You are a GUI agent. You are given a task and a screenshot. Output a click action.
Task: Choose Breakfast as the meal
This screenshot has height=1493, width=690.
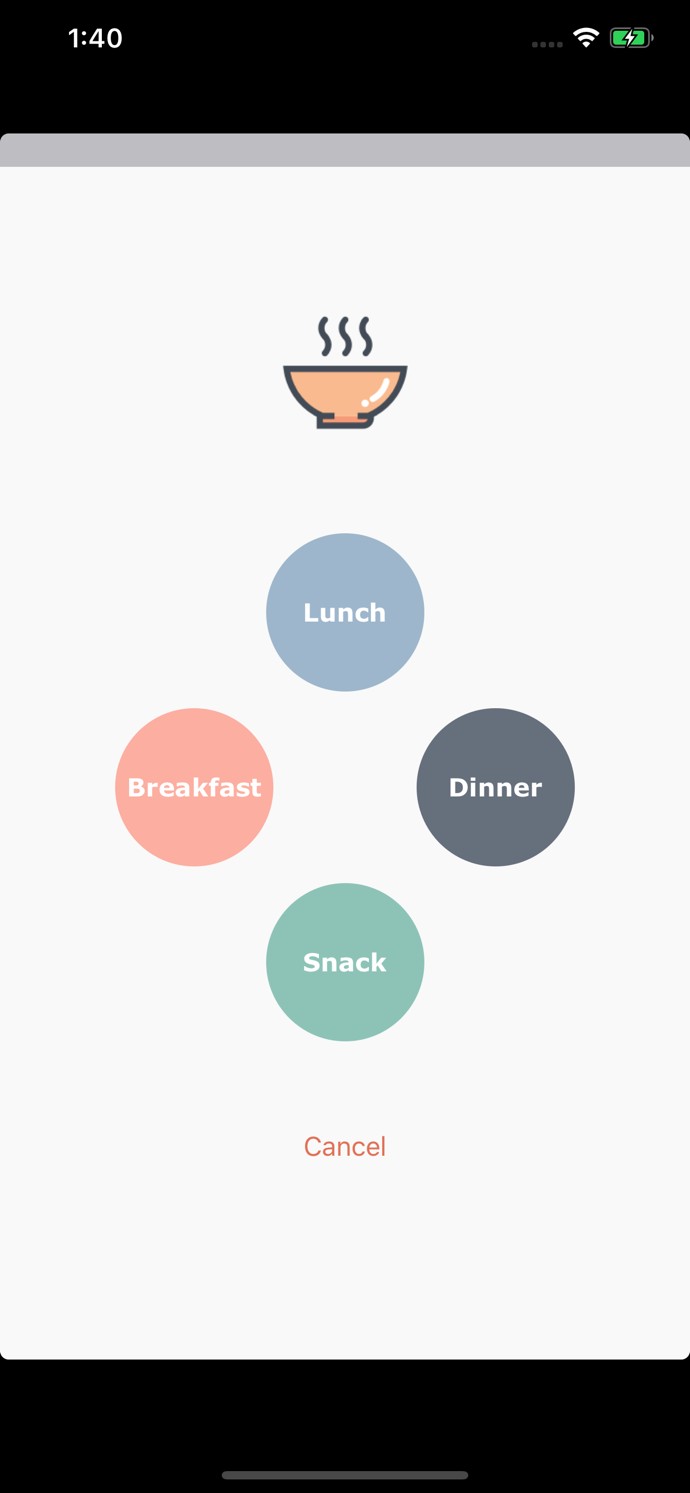point(194,787)
